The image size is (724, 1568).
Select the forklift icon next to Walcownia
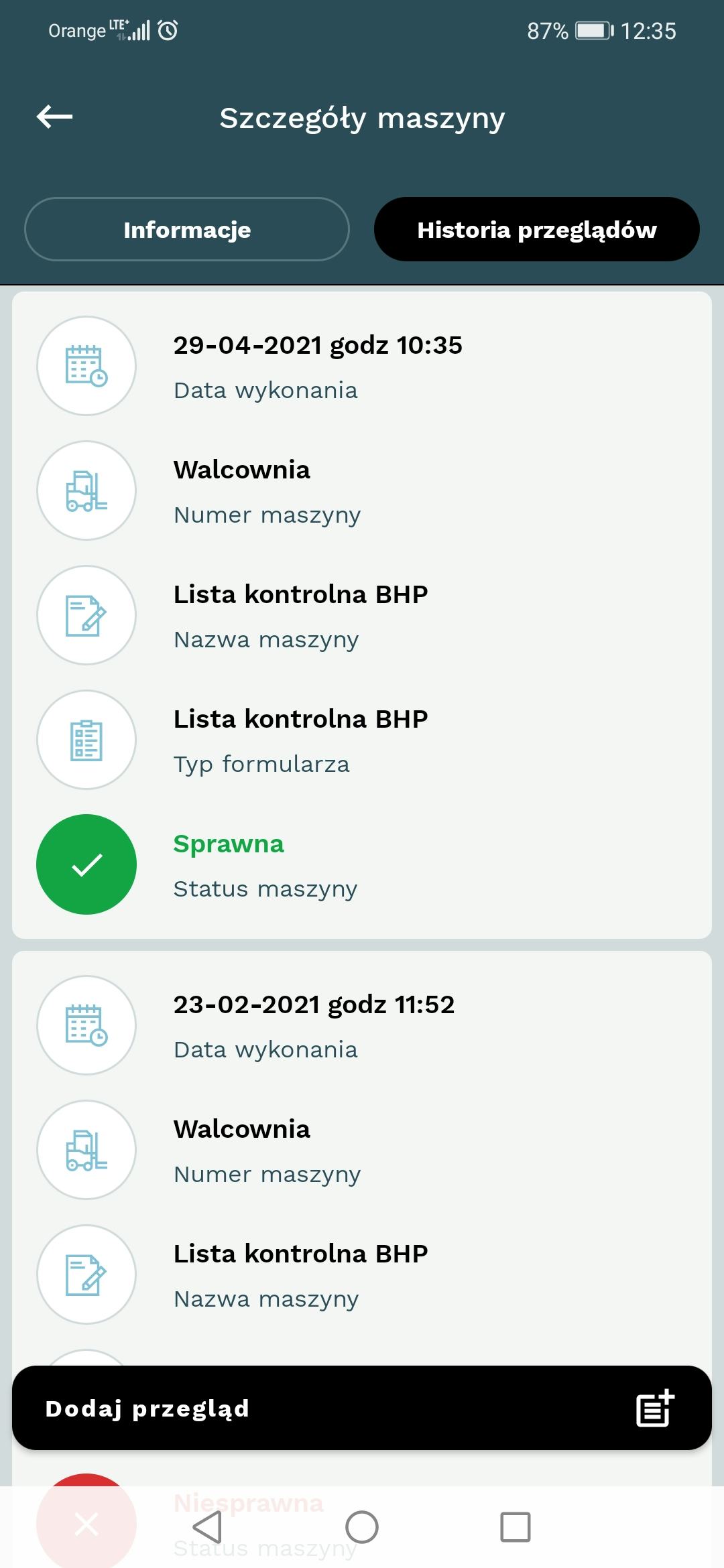[x=86, y=491]
